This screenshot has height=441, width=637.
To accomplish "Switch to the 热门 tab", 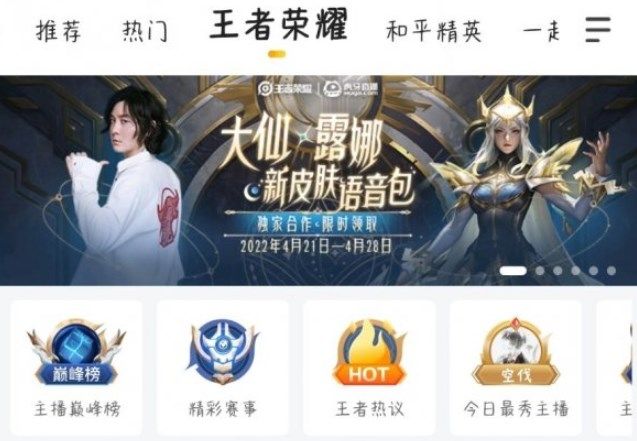I will pos(145,31).
